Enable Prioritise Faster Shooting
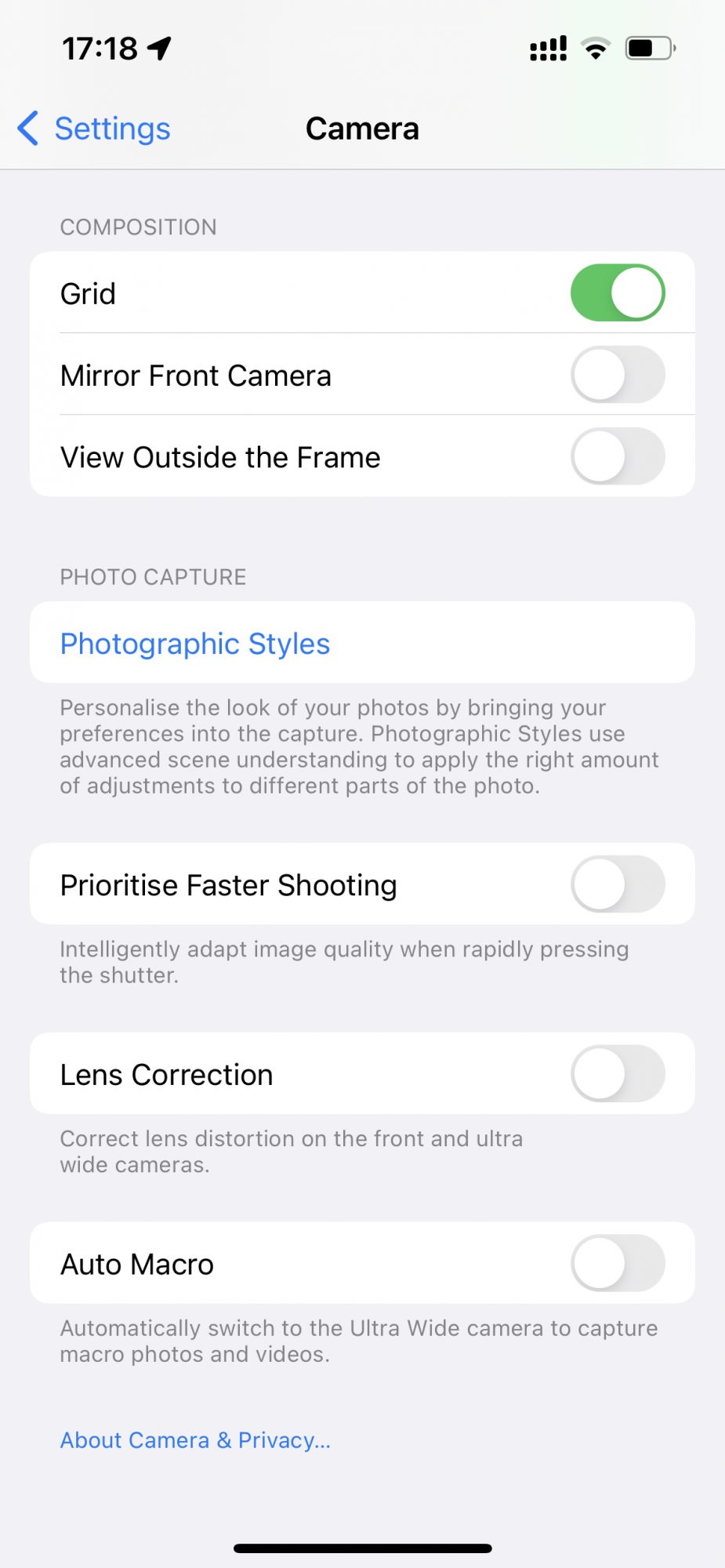The height and width of the screenshot is (1568, 725). (x=617, y=884)
